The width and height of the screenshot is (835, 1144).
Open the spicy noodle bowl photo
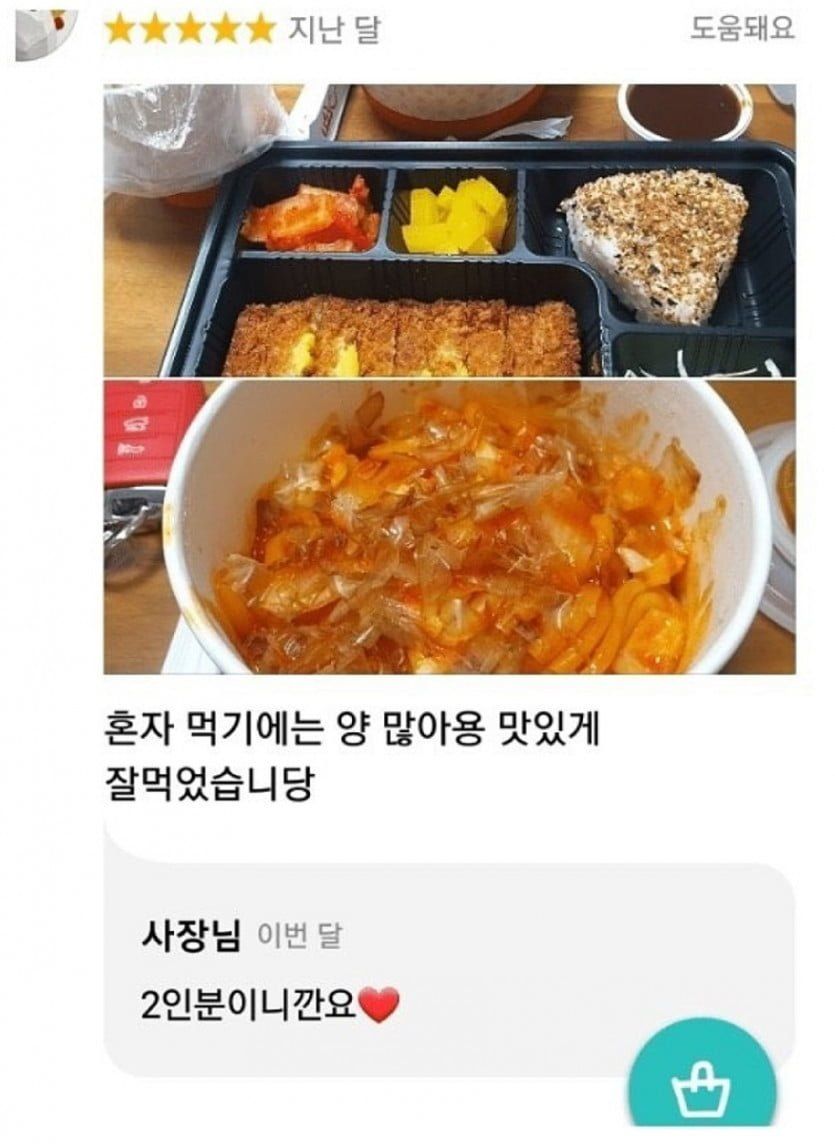pos(449,527)
